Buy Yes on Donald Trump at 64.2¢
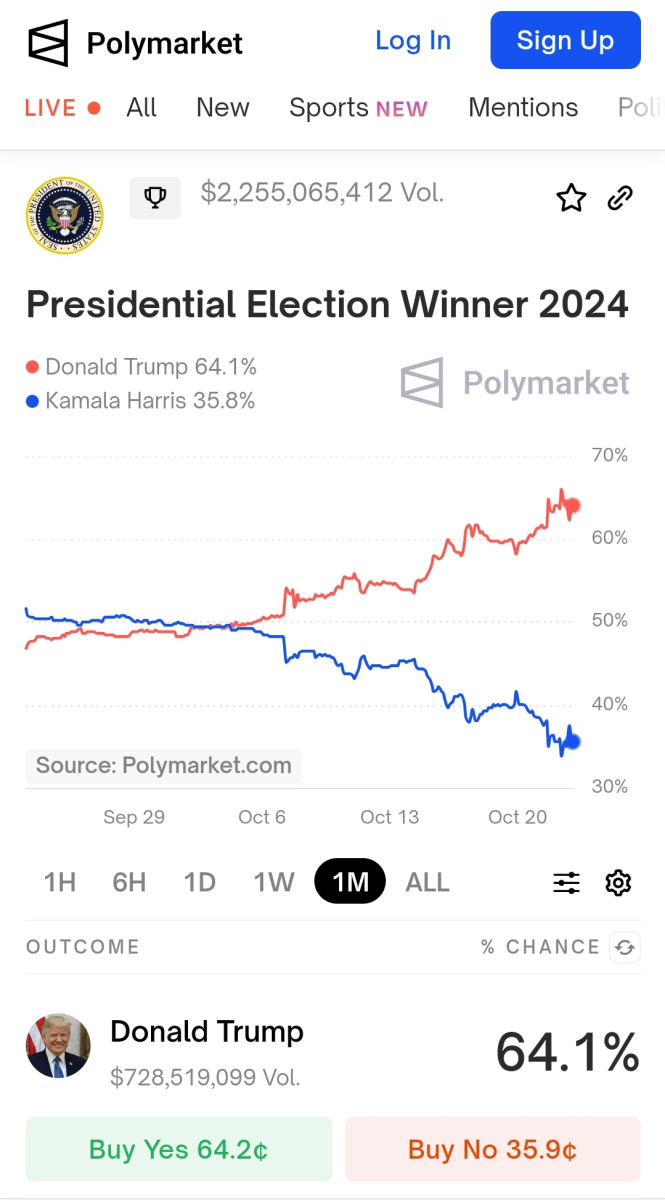Viewport: 665px width, 1200px height. pyautogui.click(x=179, y=1149)
